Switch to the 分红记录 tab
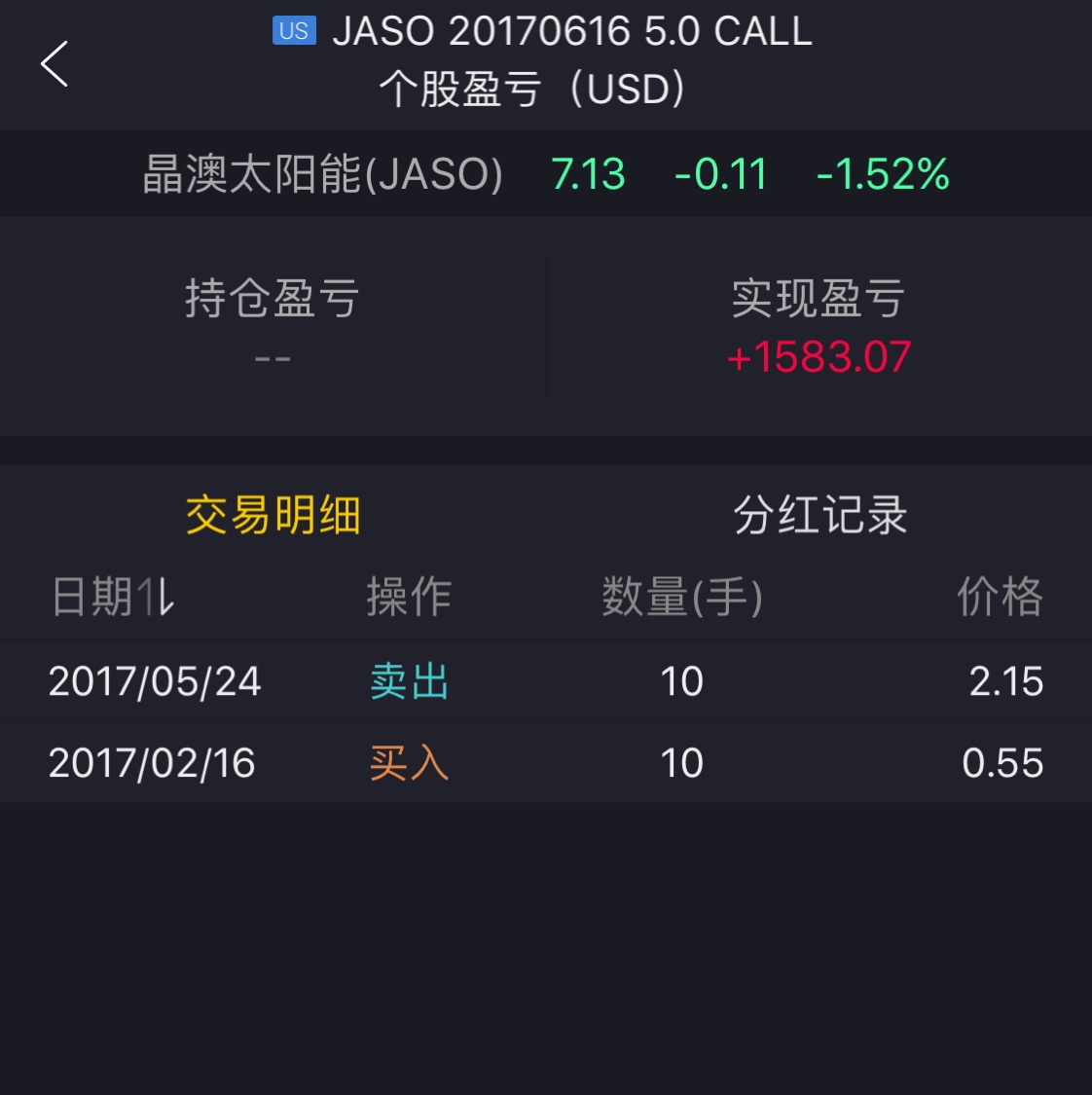Viewport: 1092px width, 1095px height. coord(819,515)
